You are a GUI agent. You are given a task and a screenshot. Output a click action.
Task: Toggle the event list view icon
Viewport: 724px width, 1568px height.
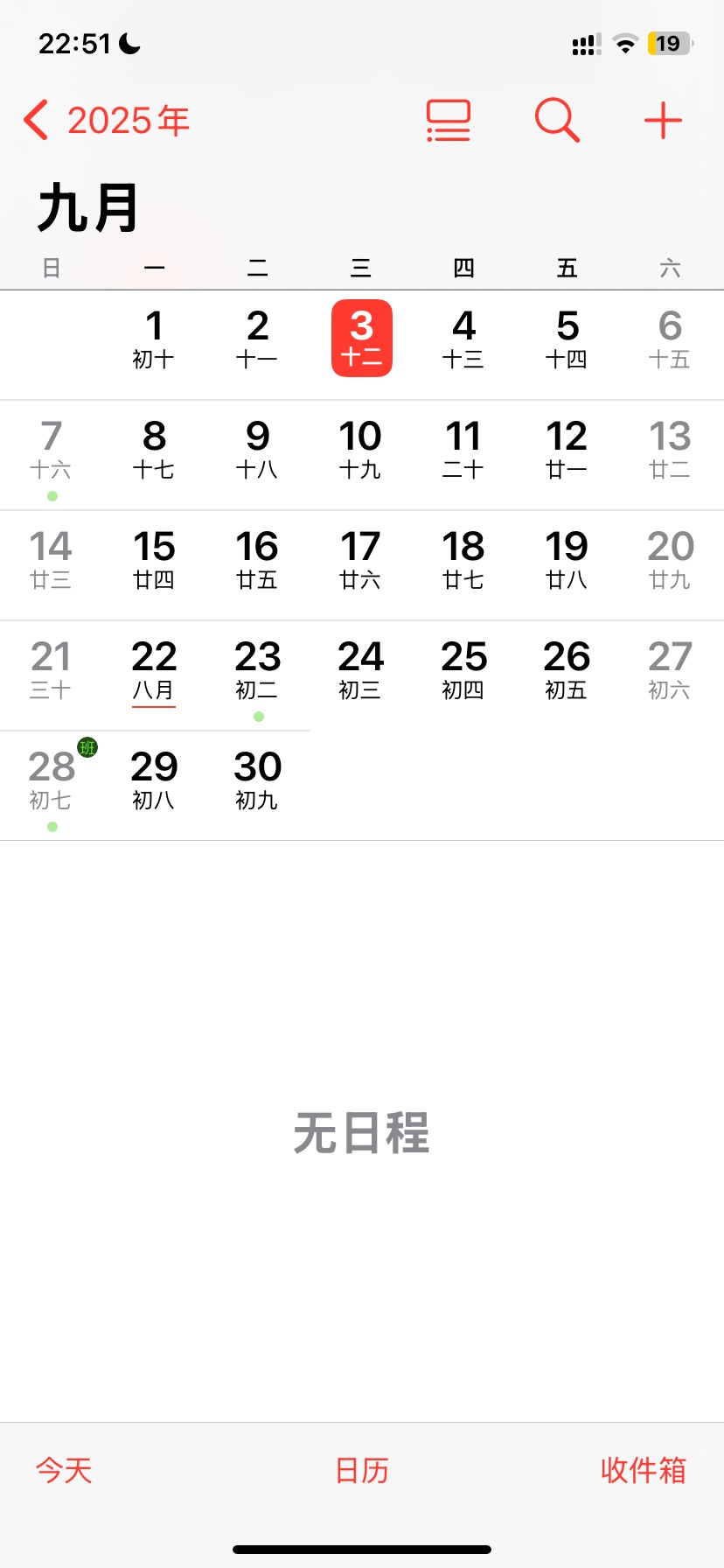pyautogui.click(x=449, y=121)
